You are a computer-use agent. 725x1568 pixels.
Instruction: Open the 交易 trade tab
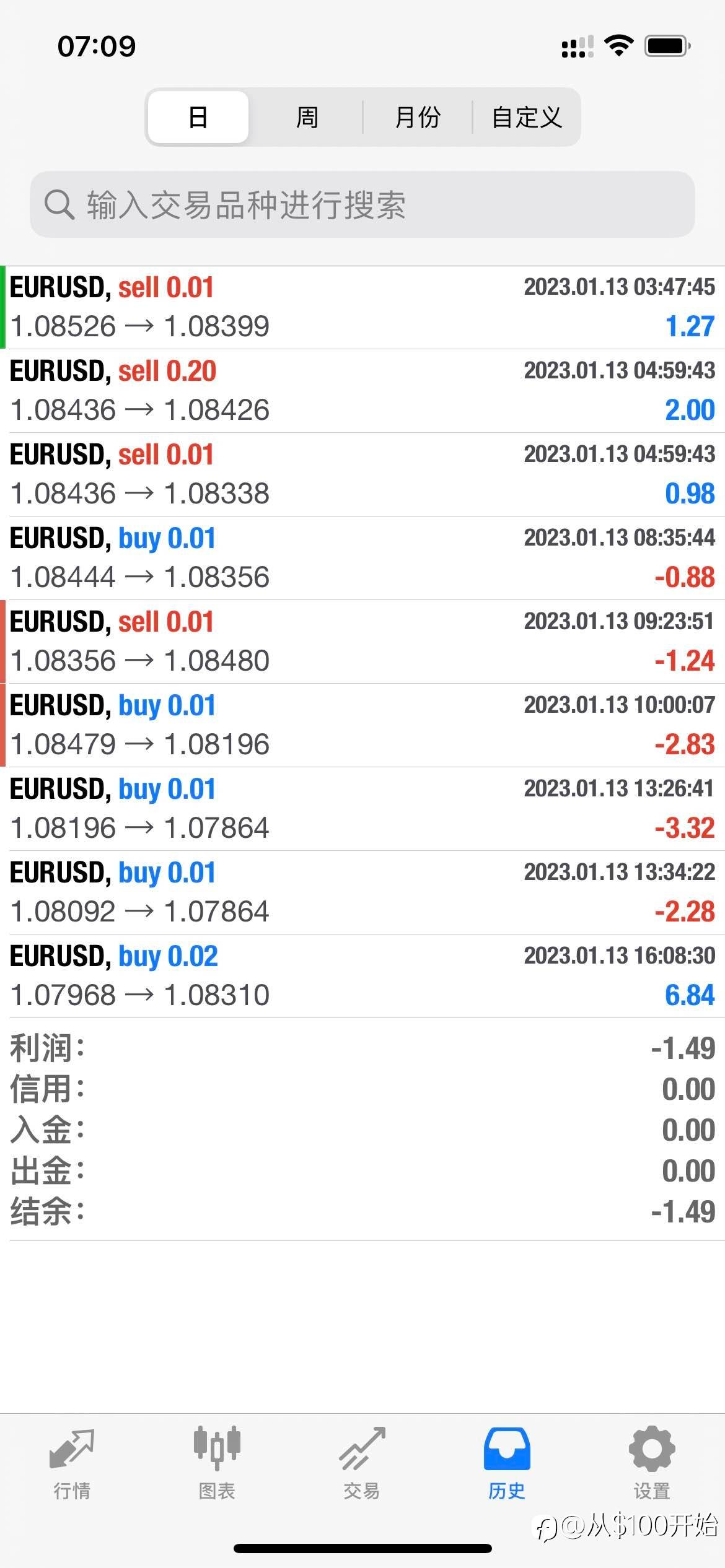(x=362, y=1463)
